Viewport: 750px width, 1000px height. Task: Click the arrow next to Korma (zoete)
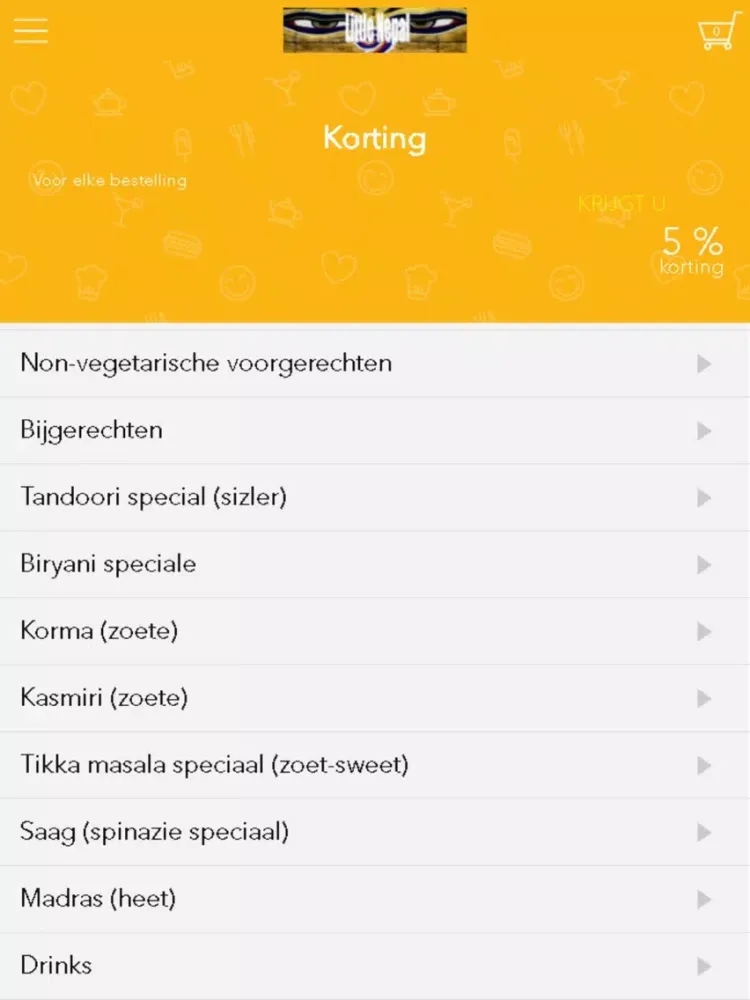702,631
